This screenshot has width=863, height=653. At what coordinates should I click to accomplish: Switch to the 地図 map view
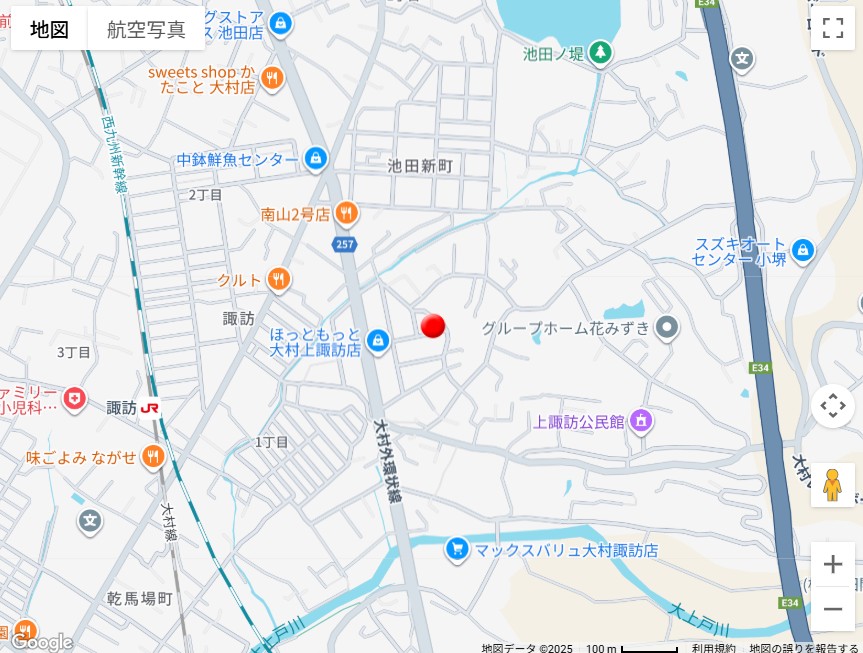tap(49, 29)
